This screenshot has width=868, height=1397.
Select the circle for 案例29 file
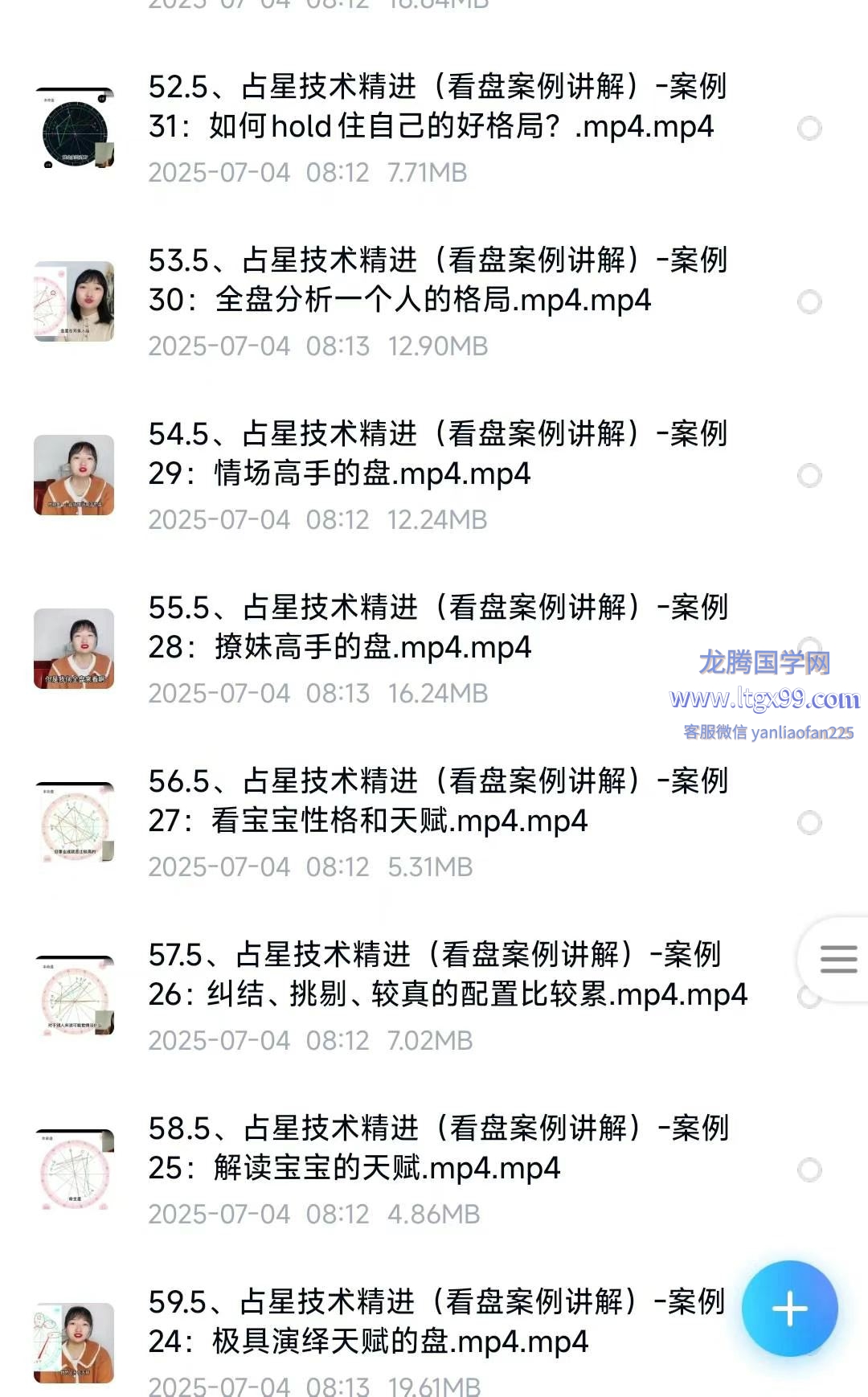[x=809, y=476]
